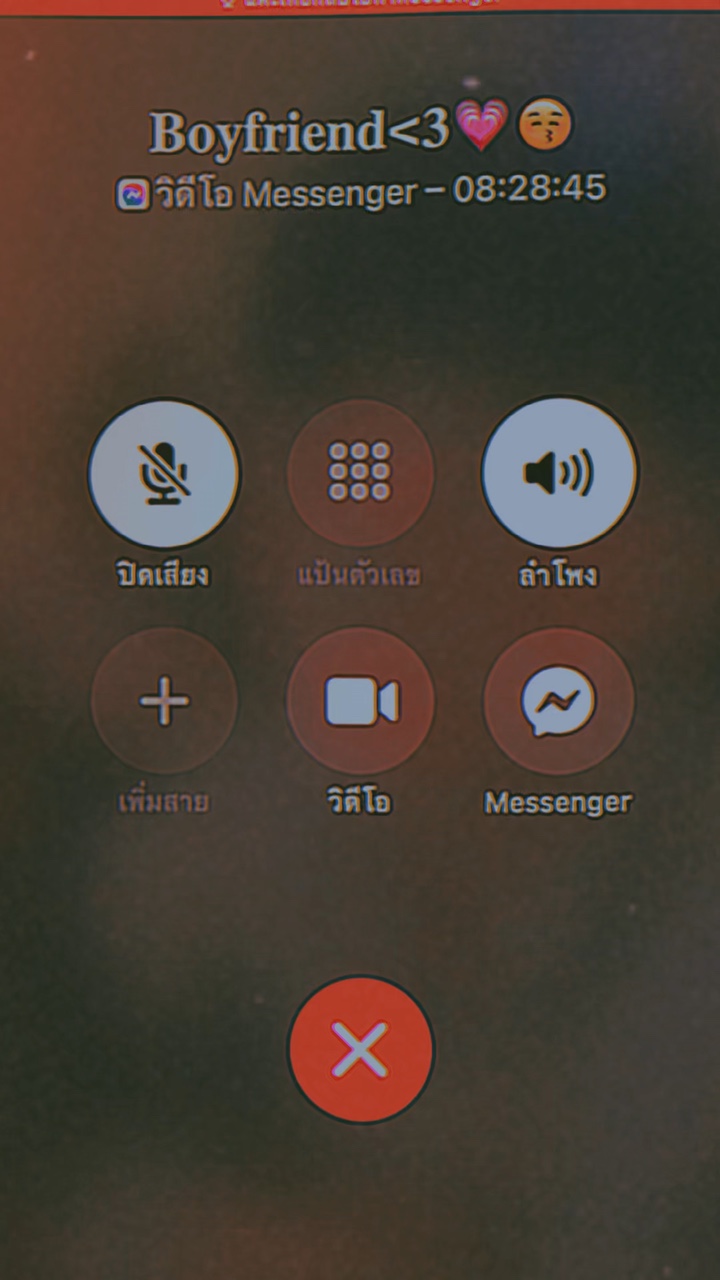The width and height of the screenshot is (720, 1280).
Task: End the call with the red button
Action: tap(361, 1050)
